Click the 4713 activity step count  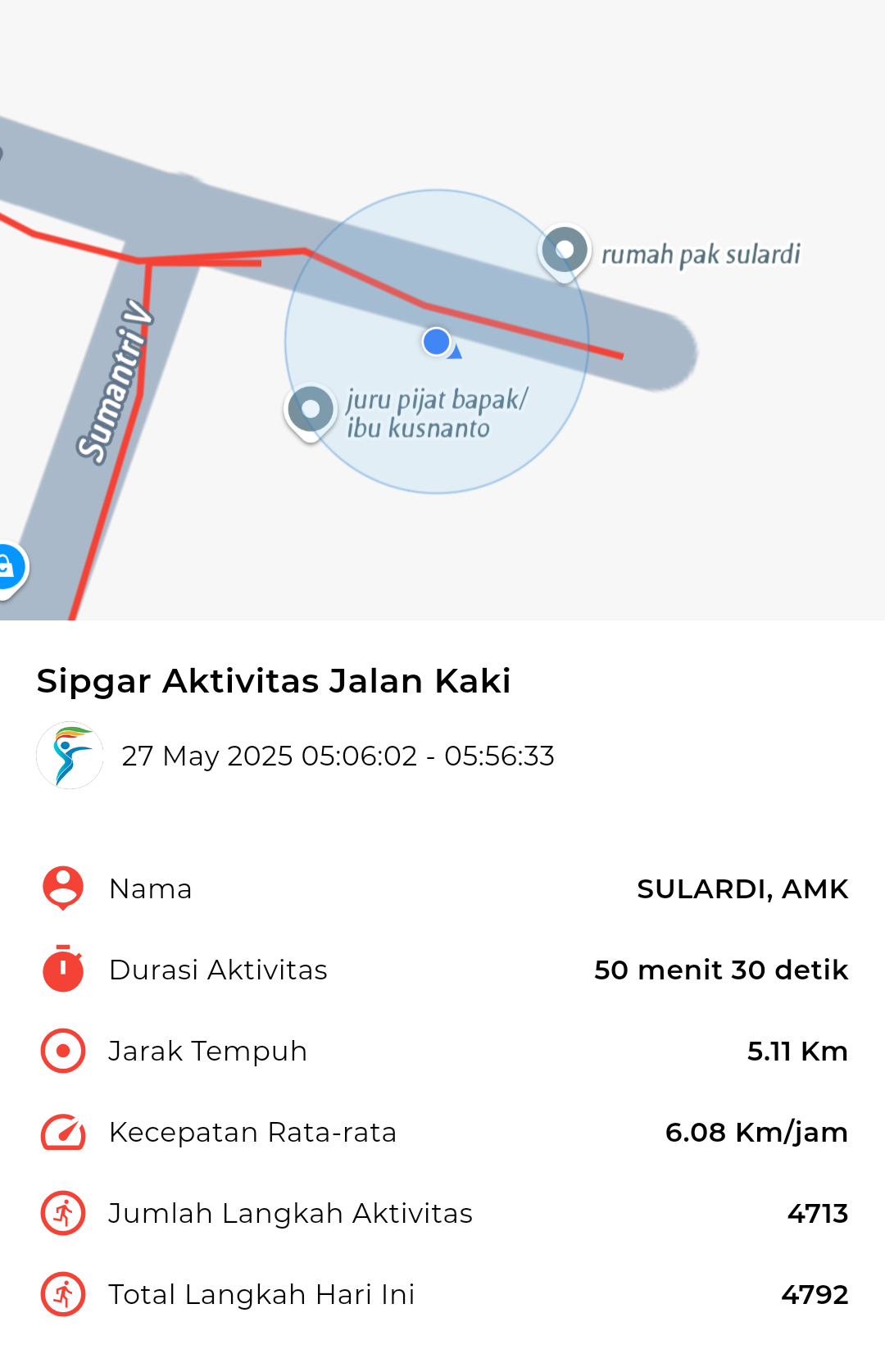[817, 1214]
